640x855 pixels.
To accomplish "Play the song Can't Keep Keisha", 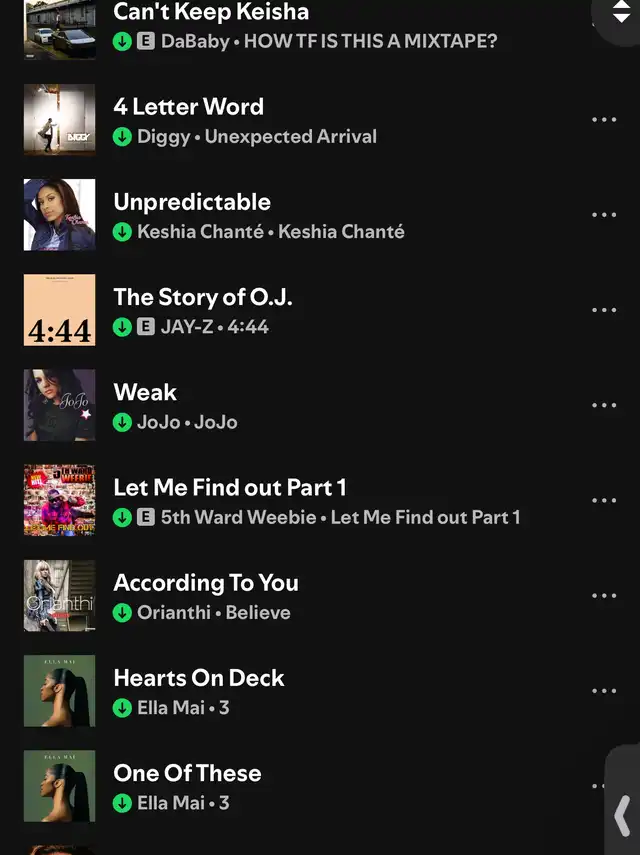I will (211, 13).
